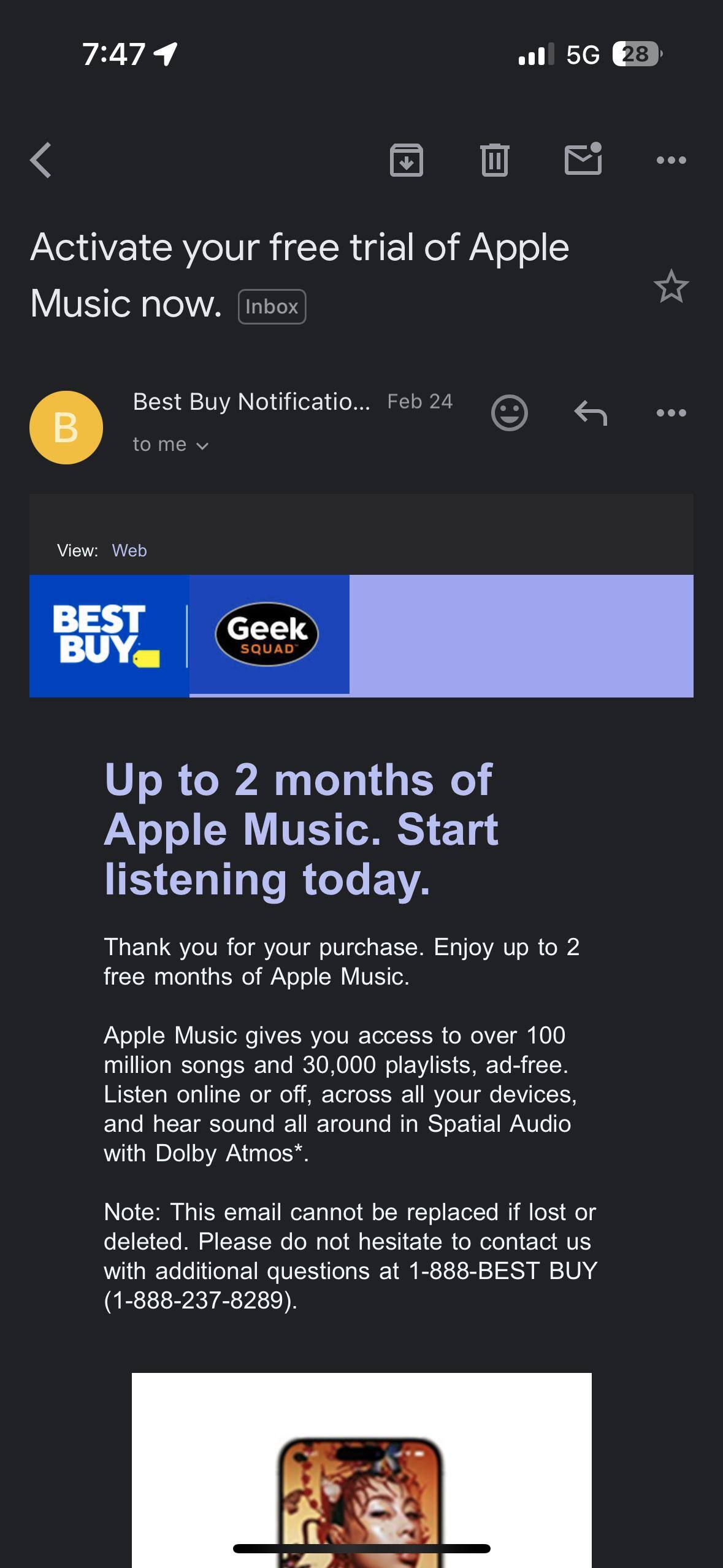Open message options next to reply

(671, 413)
